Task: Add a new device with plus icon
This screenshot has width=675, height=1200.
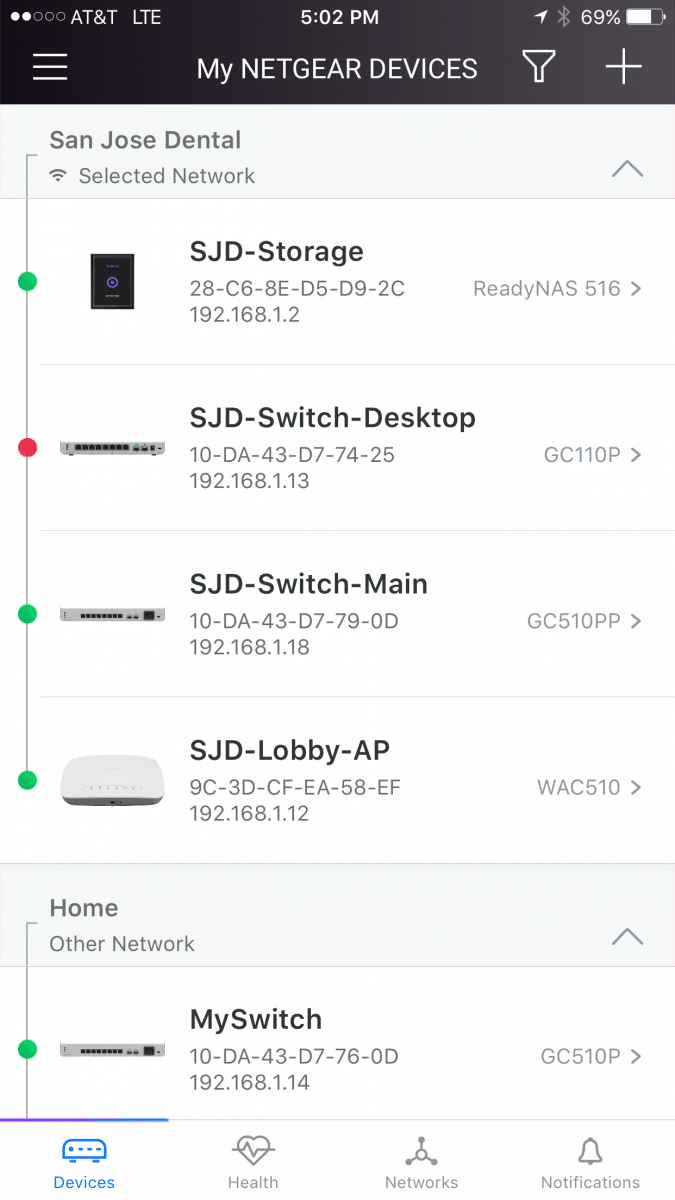Action: pos(623,67)
